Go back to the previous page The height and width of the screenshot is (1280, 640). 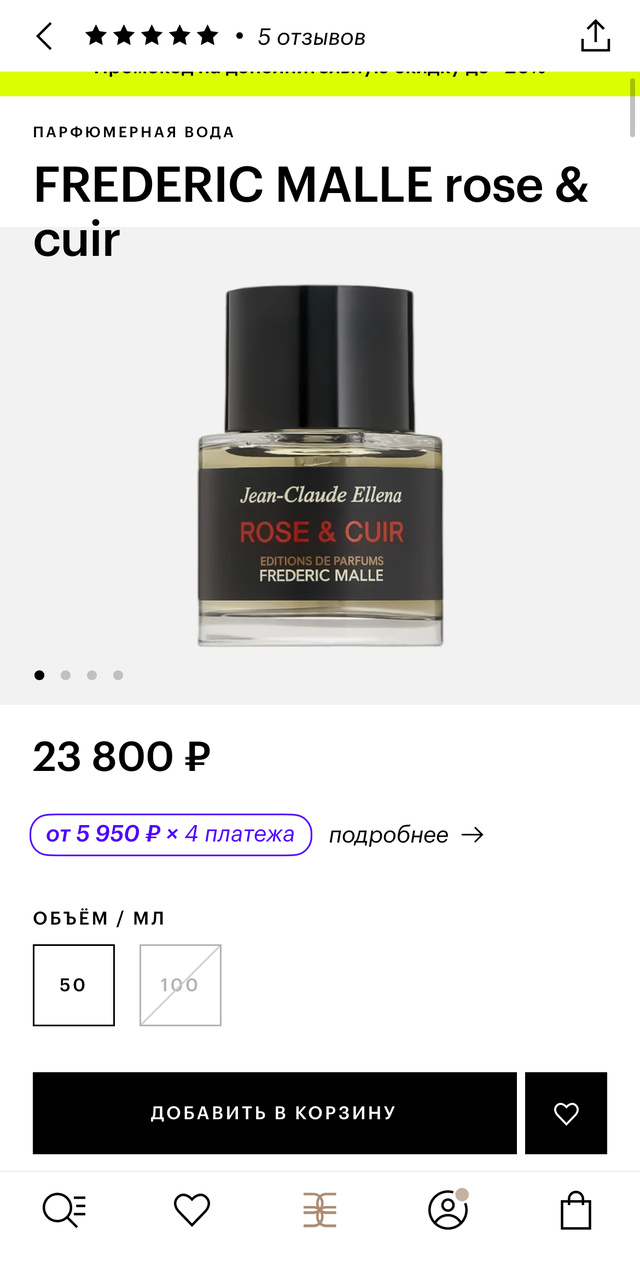click(x=44, y=37)
